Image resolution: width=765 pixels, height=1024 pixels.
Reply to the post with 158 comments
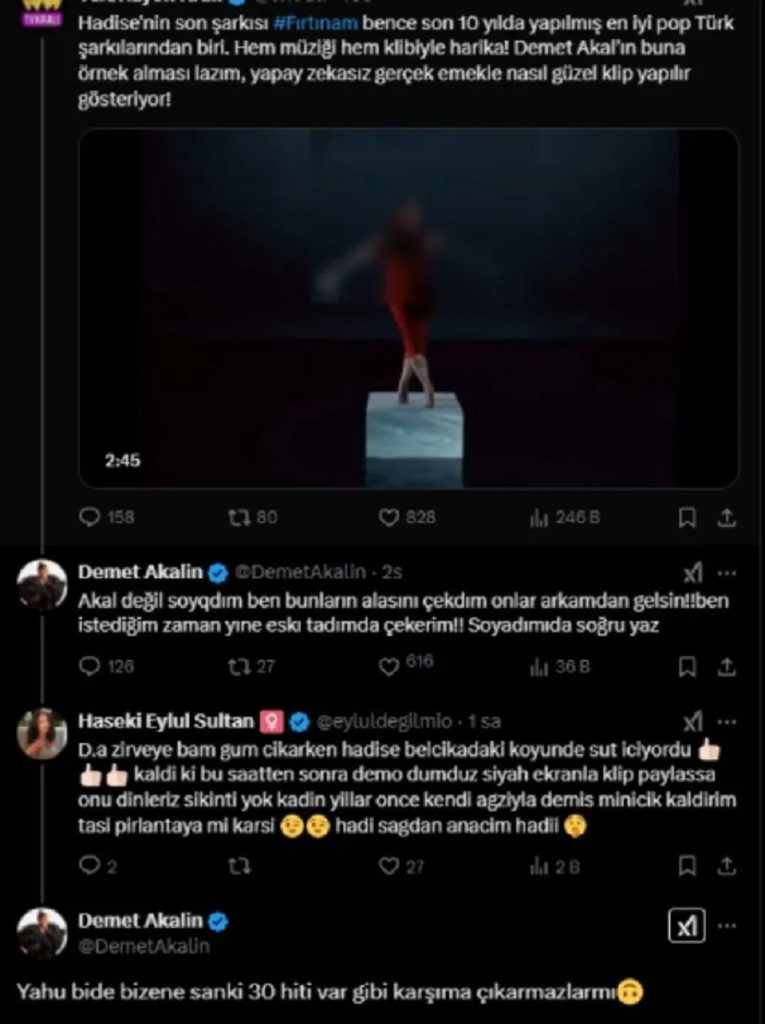coord(90,517)
